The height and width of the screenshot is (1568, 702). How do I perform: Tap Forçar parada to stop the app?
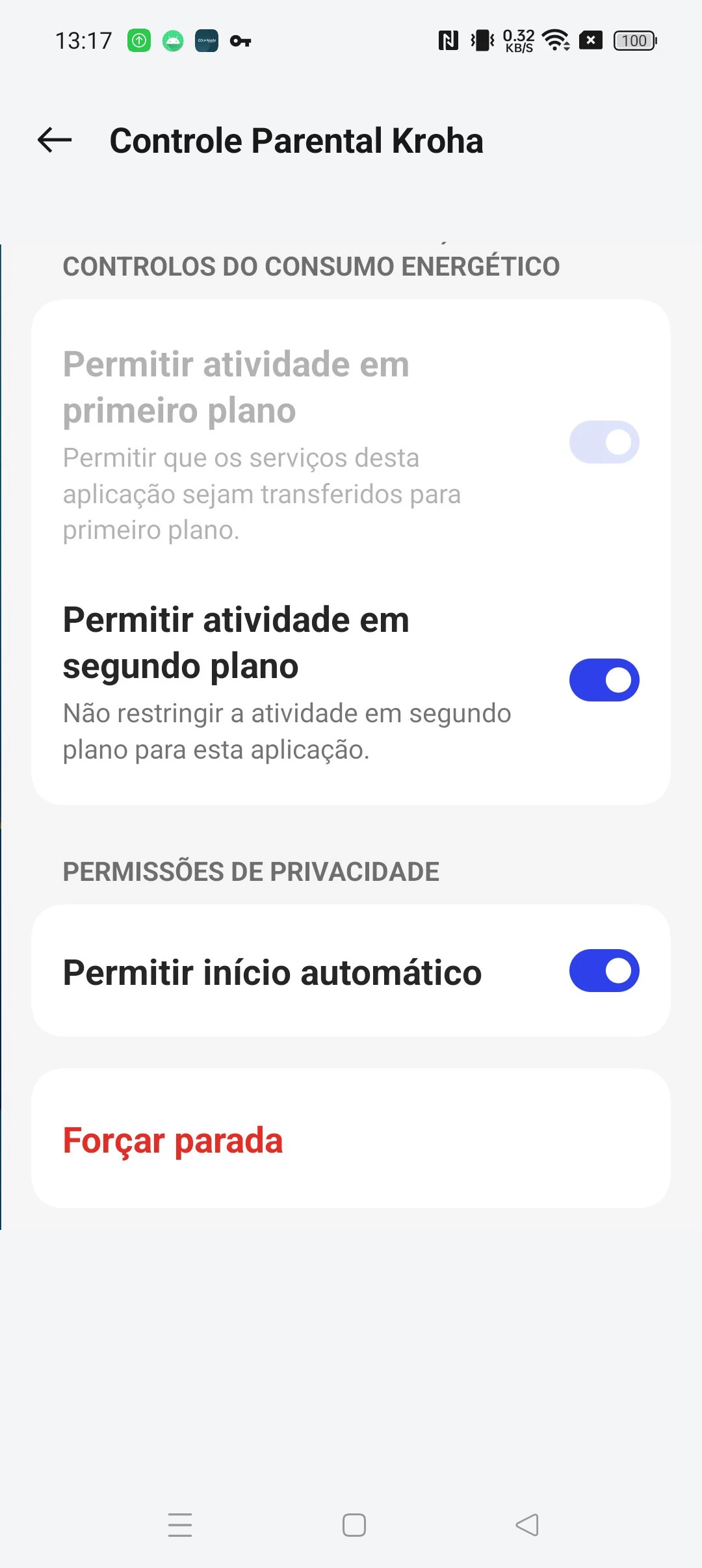pyautogui.click(x=173, y=1141)
